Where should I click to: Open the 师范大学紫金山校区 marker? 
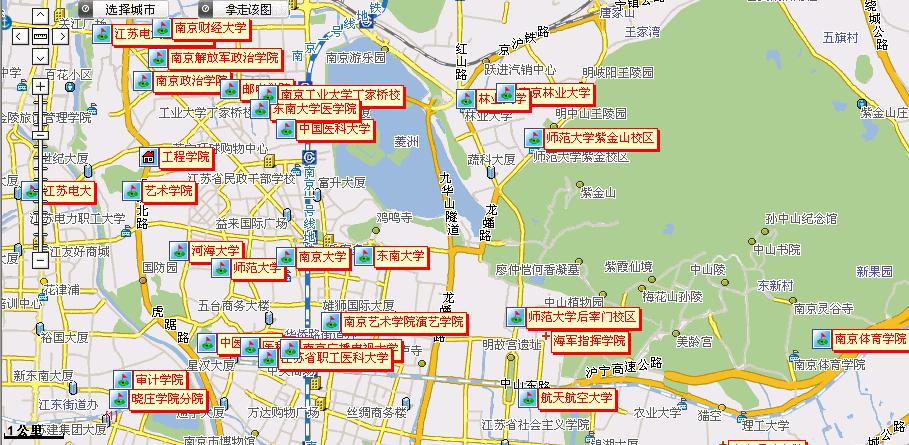600,138
